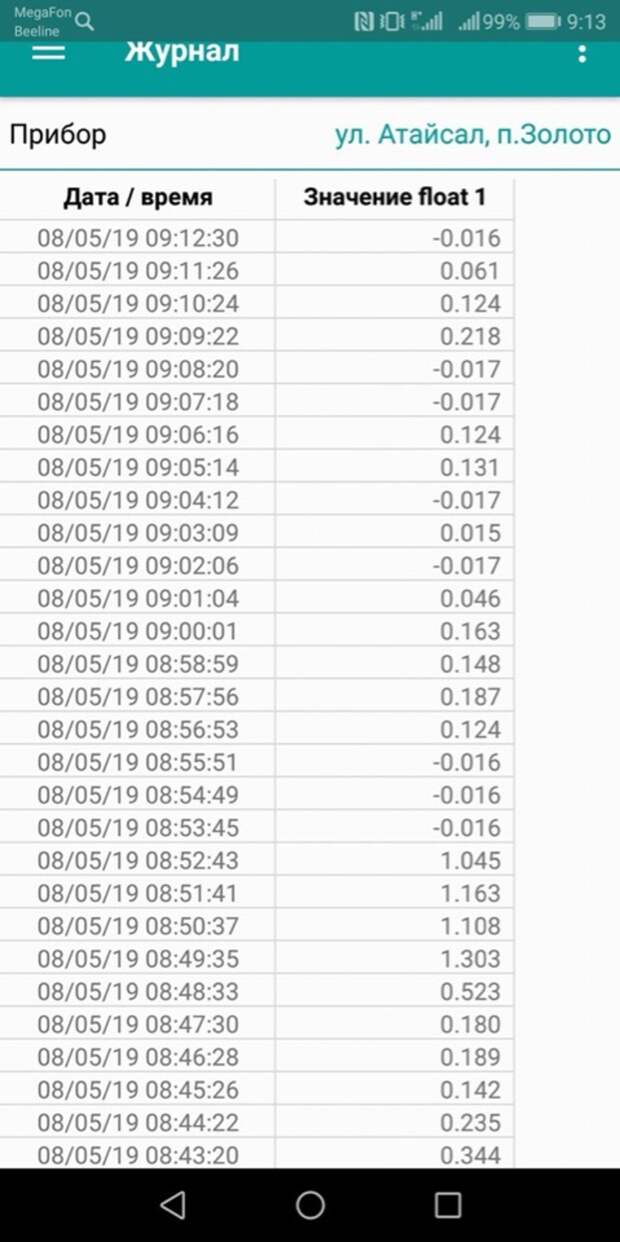Select device ул. Атайсал, п.Золото

pyautogui.click(x=472, y=135)
